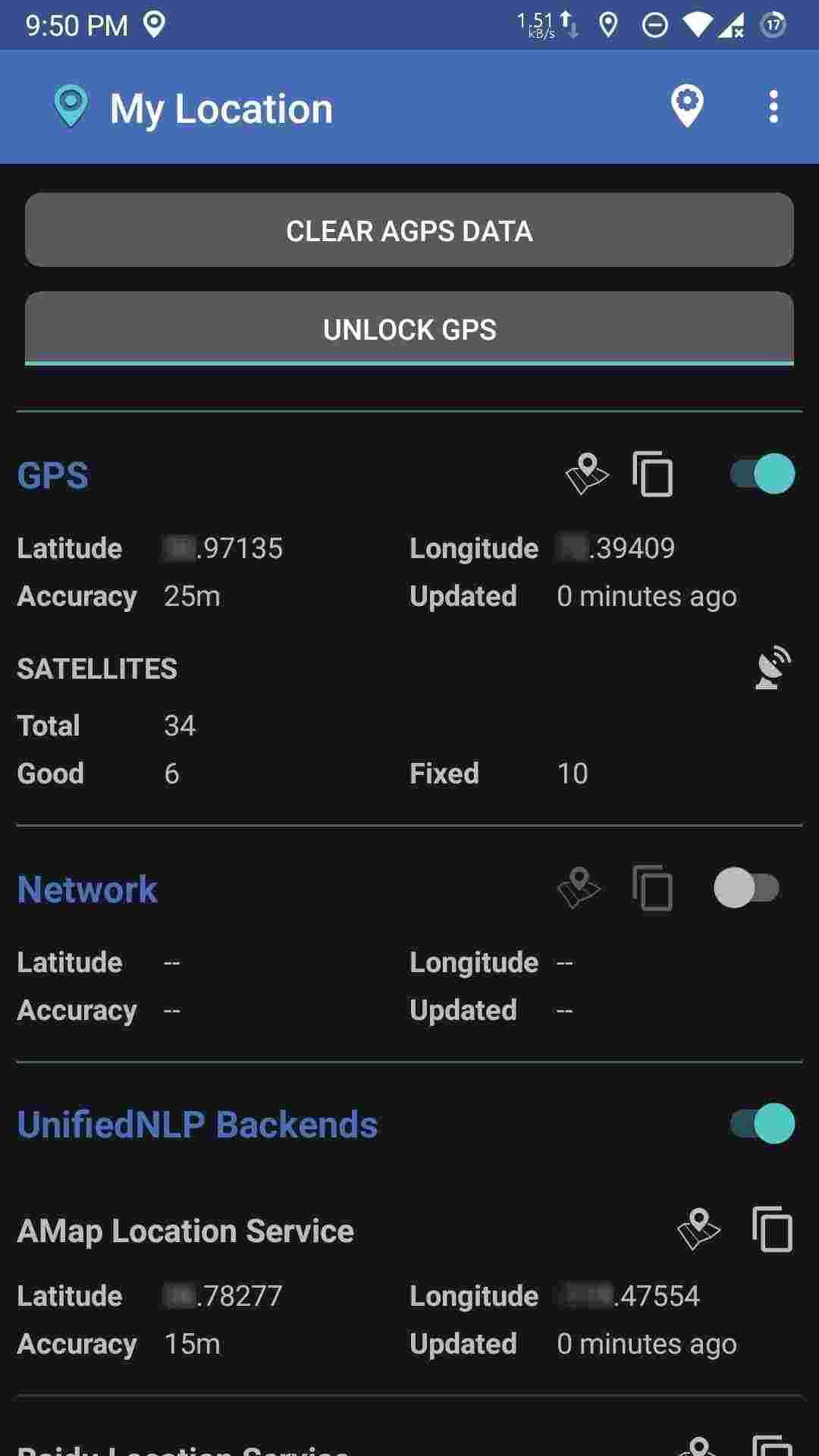Copy Network coordinates with the copy icon
Screen dimensions: 819x1456
coord(652,889)
